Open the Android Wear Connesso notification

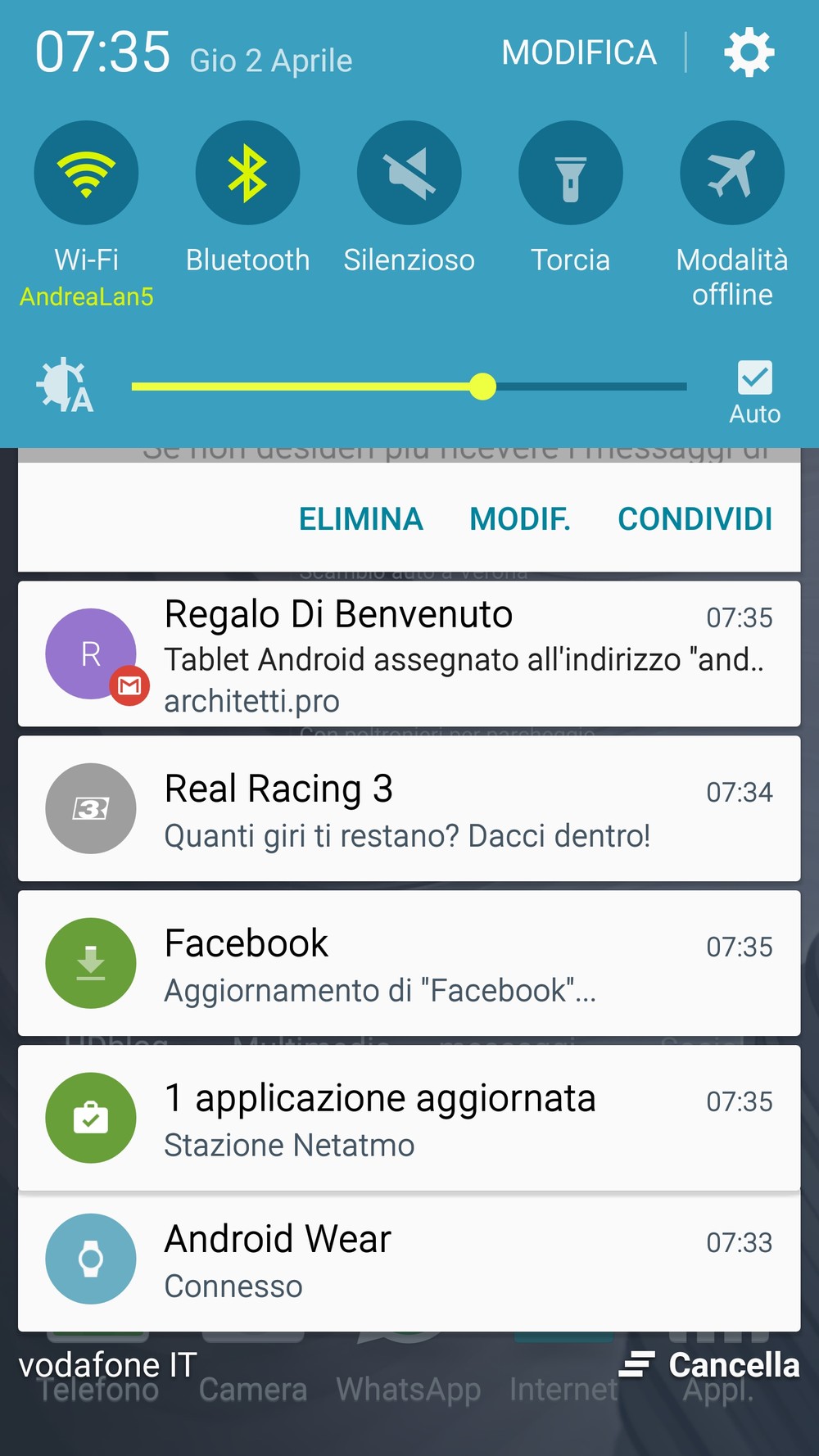pyautogui.click(x=409, y=1262)
